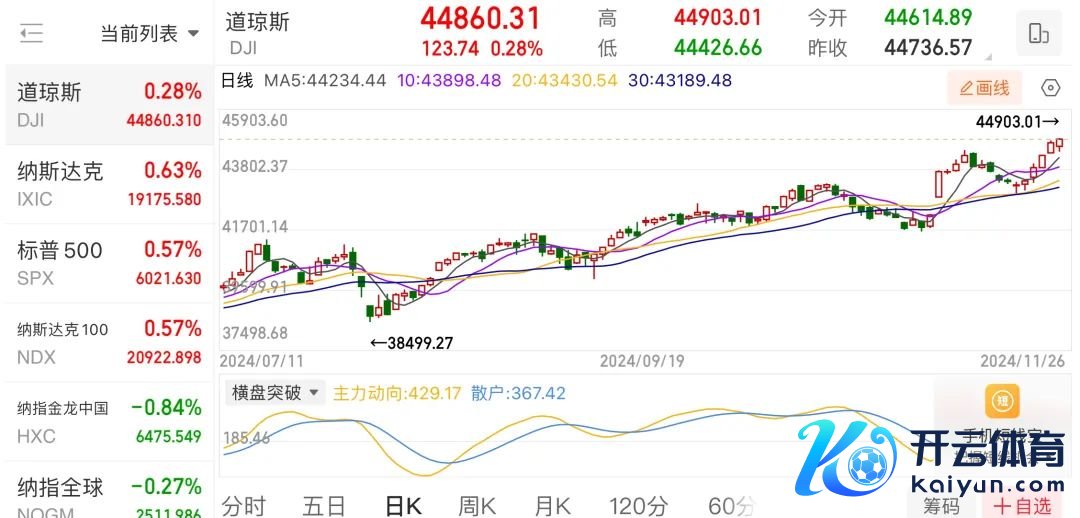Select 纳斯达克 IXIC from the list
Screen dimensions: 1080x518
108,184
